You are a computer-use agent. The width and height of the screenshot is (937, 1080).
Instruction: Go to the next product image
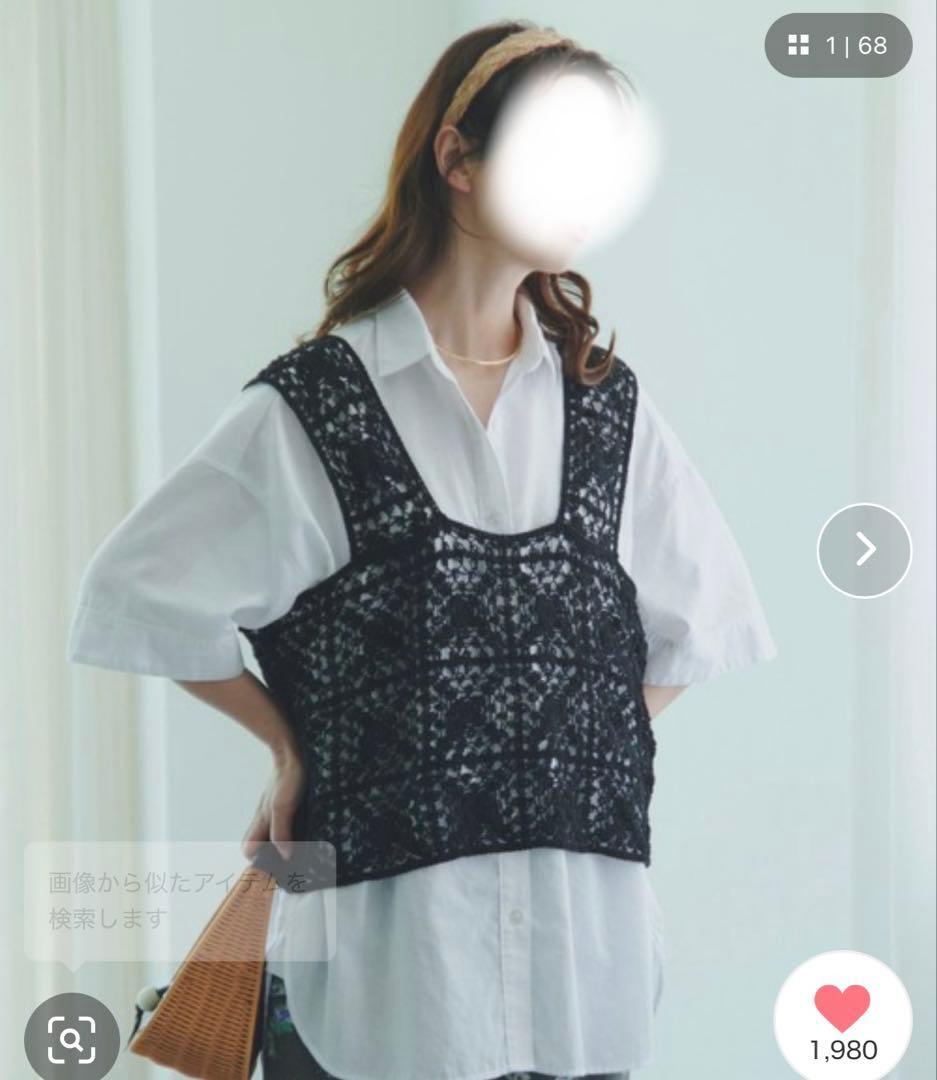(x=864, y=550)
